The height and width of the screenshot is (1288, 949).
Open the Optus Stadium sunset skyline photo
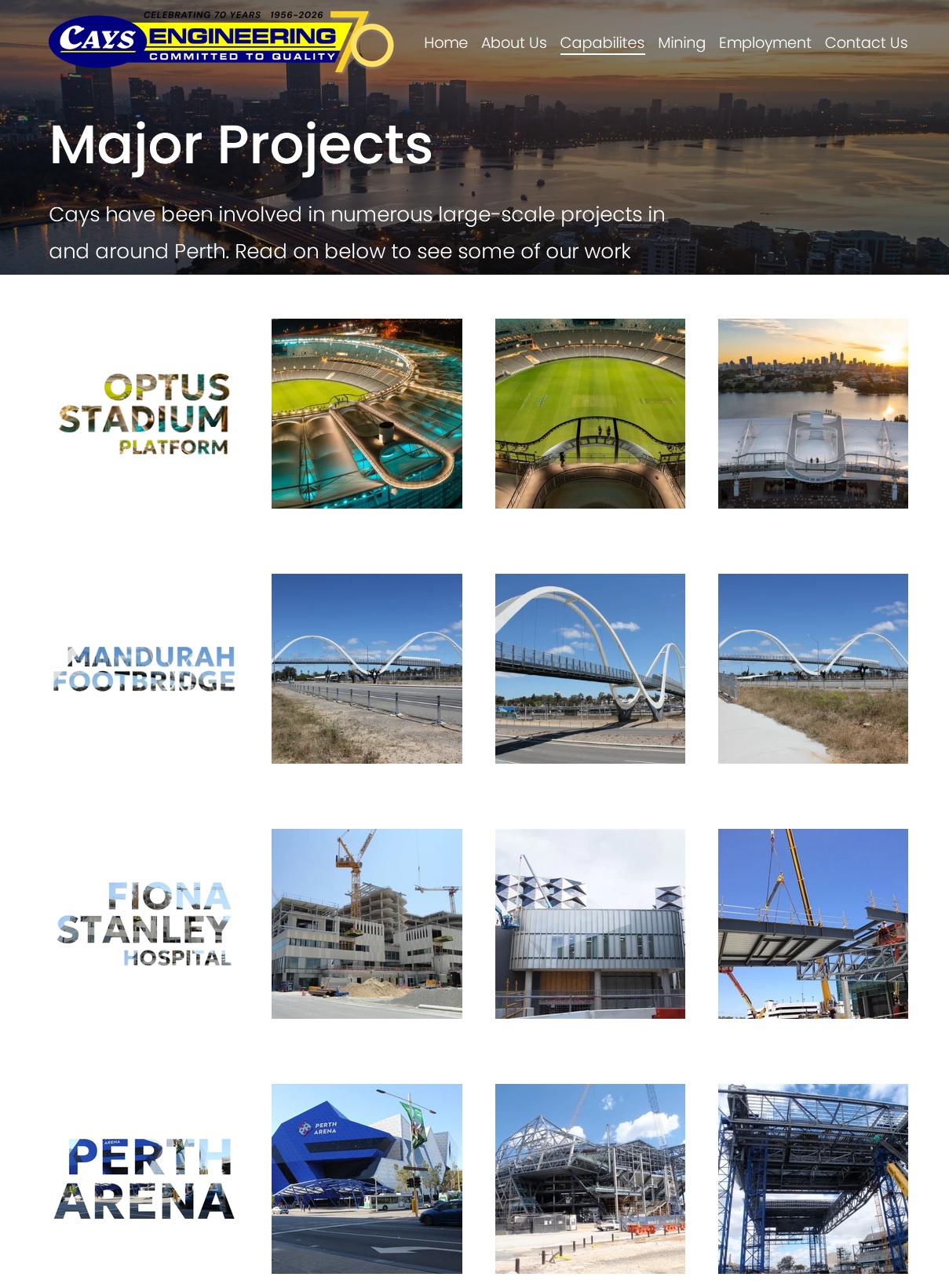pyautogui.click(x=813, y=414)
